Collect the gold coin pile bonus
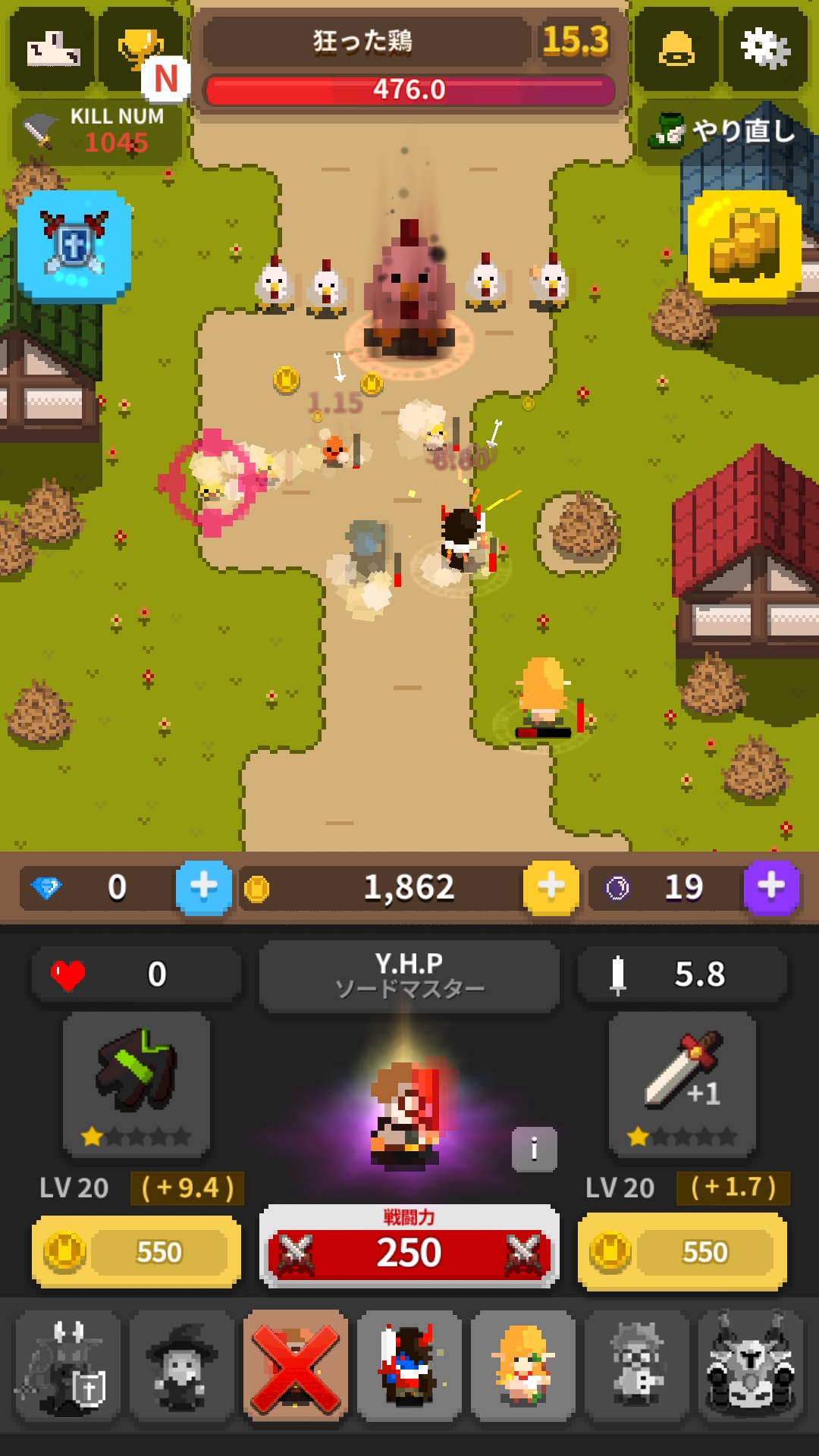 [x=745, y=244]
